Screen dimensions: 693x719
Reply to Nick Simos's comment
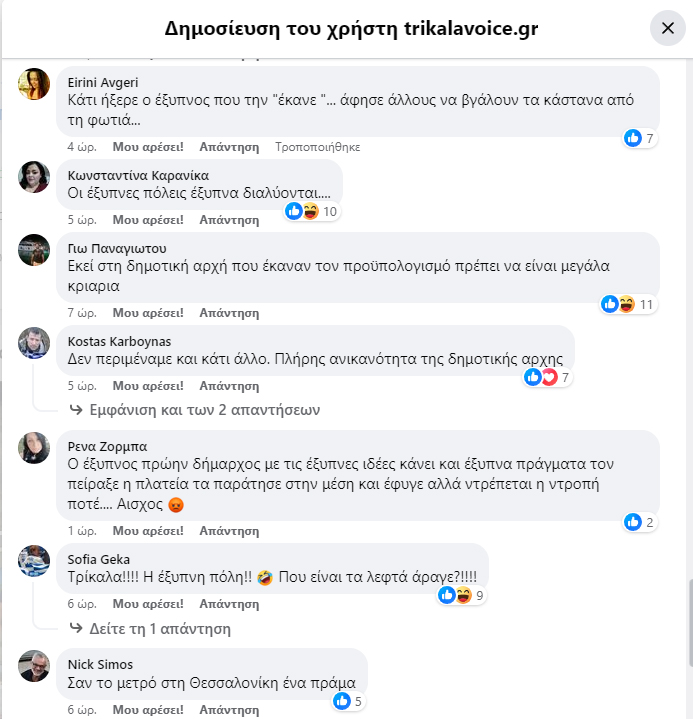pyautogui.click(x=229, y=710)
